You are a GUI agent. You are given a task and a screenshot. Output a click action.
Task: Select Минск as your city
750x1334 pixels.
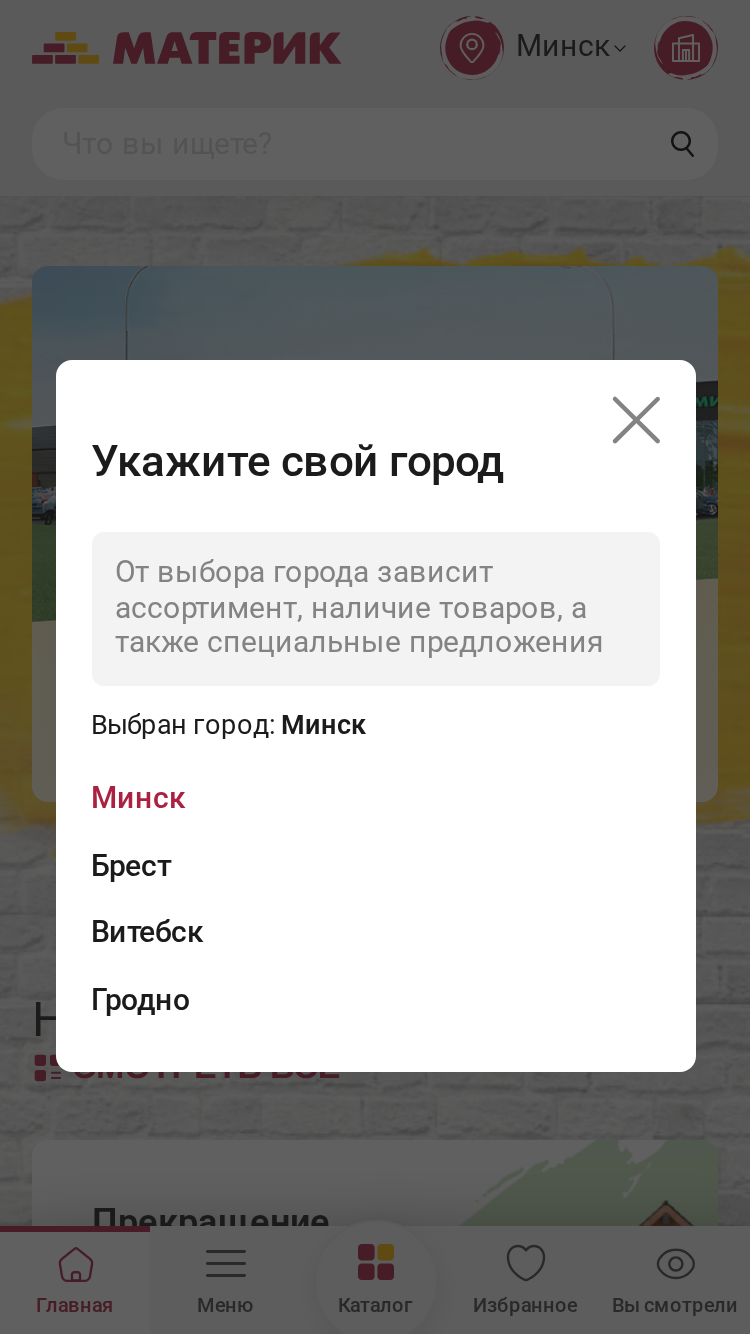pyautogui.click(x=139, y=798)
